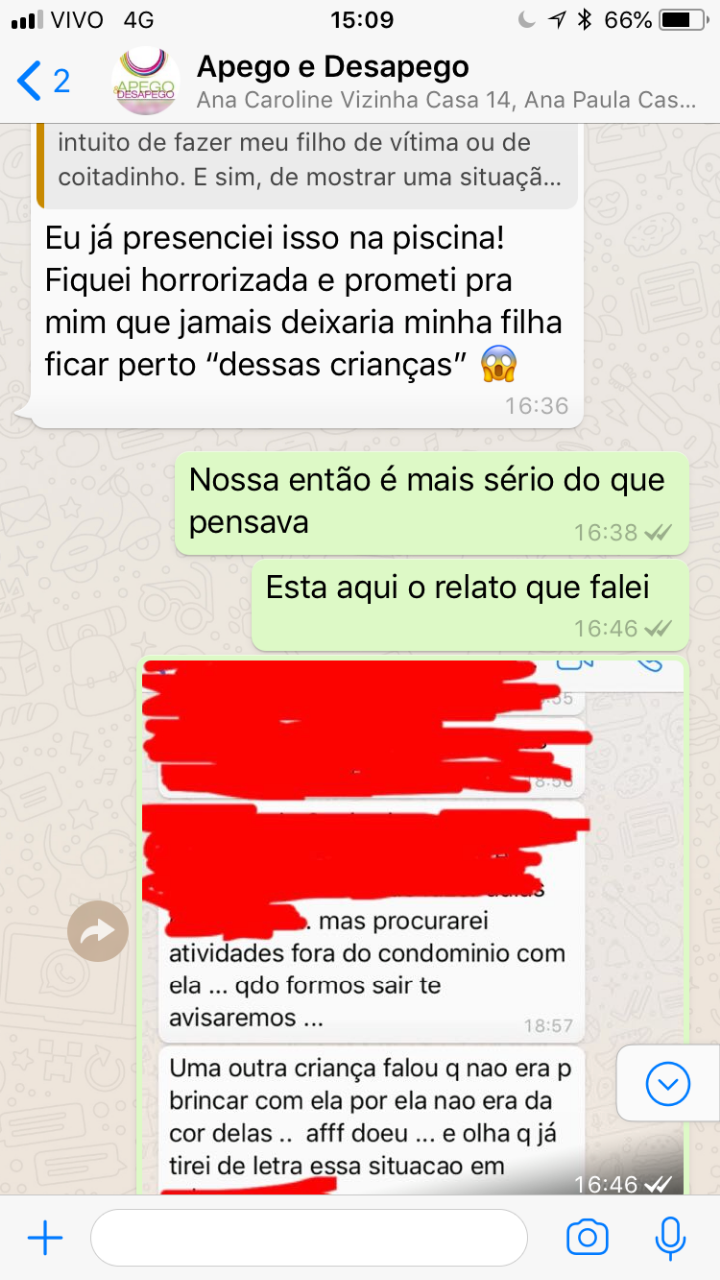Go back to the chats list
This screenshot has width=720, height=1280.
42,81
